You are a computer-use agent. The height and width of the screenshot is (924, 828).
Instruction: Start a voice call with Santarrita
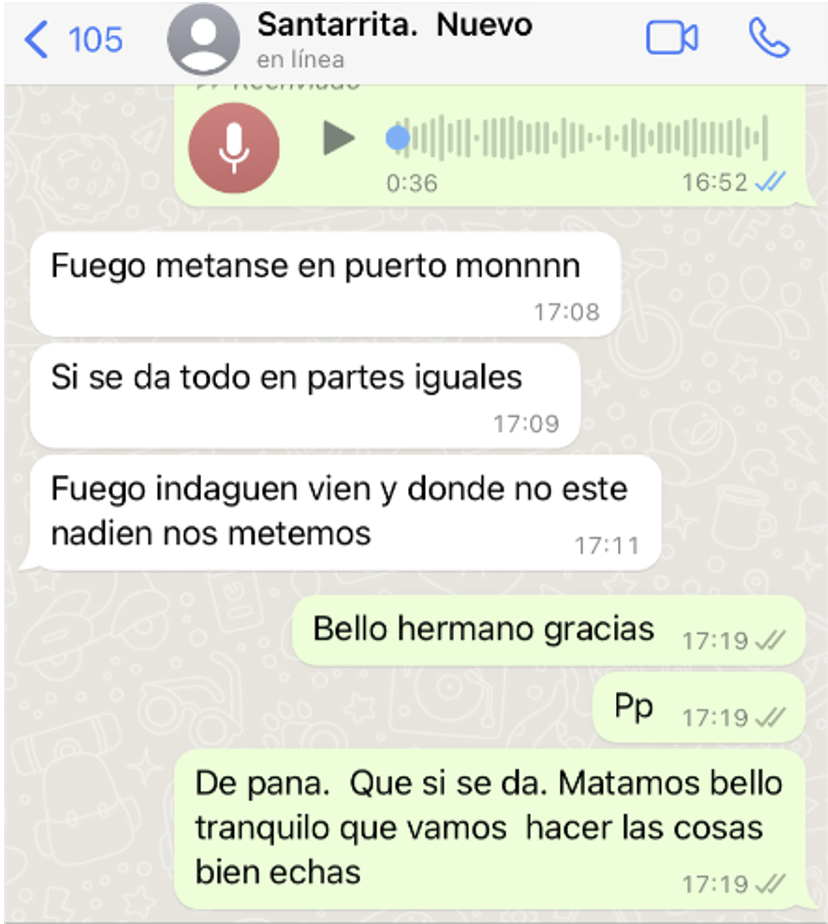coord(768,39)
